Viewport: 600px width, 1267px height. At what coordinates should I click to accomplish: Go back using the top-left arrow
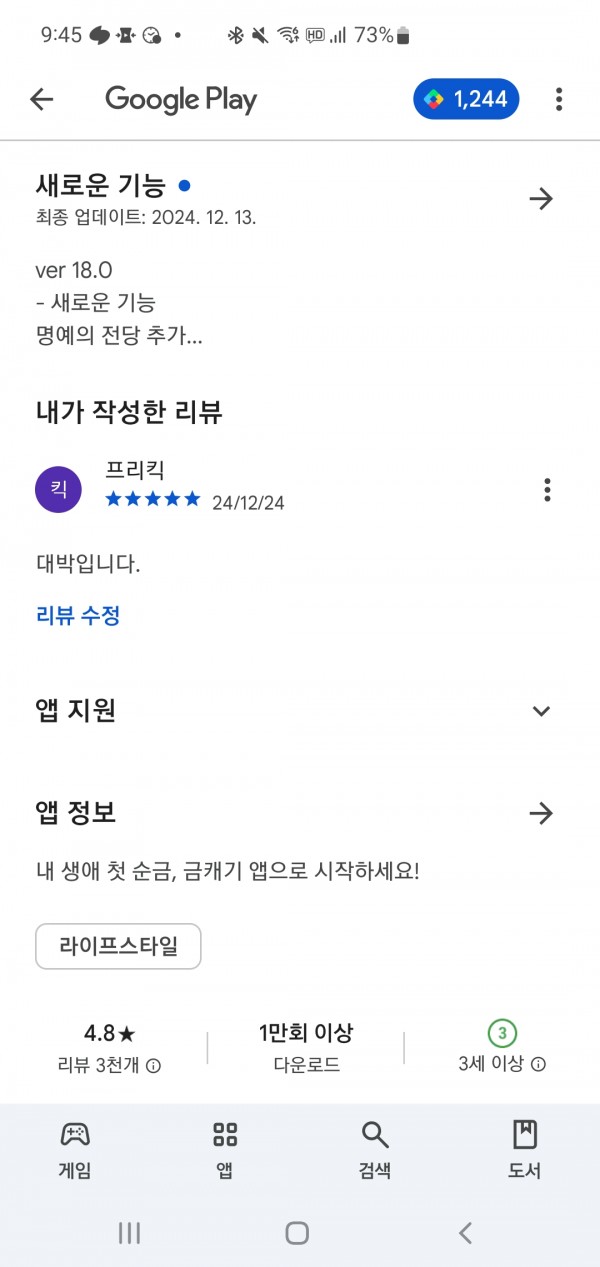(x=41, y=99)
